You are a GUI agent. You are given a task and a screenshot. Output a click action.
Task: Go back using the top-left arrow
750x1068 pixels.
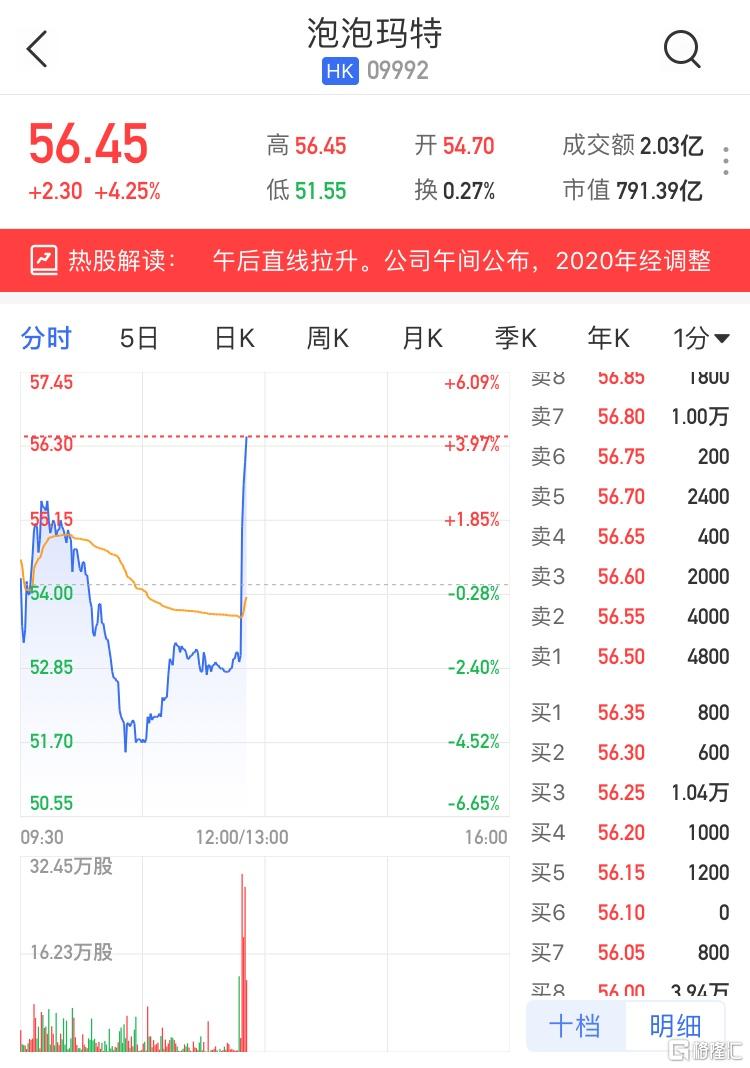pyautogui.click(x=37, y=49)
